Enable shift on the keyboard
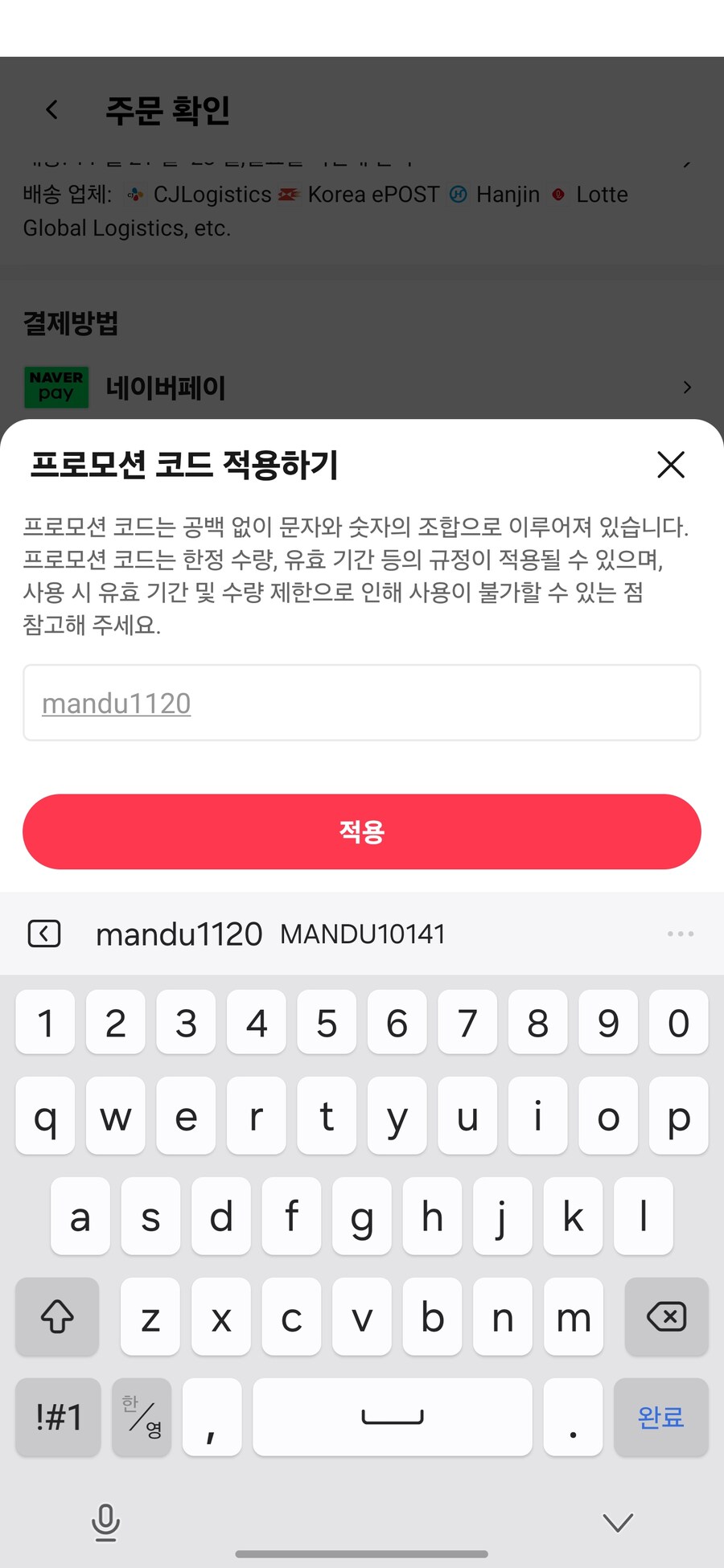Image resolution: width=724 pixels, height=1568 pixels. tap(57, 1316)
